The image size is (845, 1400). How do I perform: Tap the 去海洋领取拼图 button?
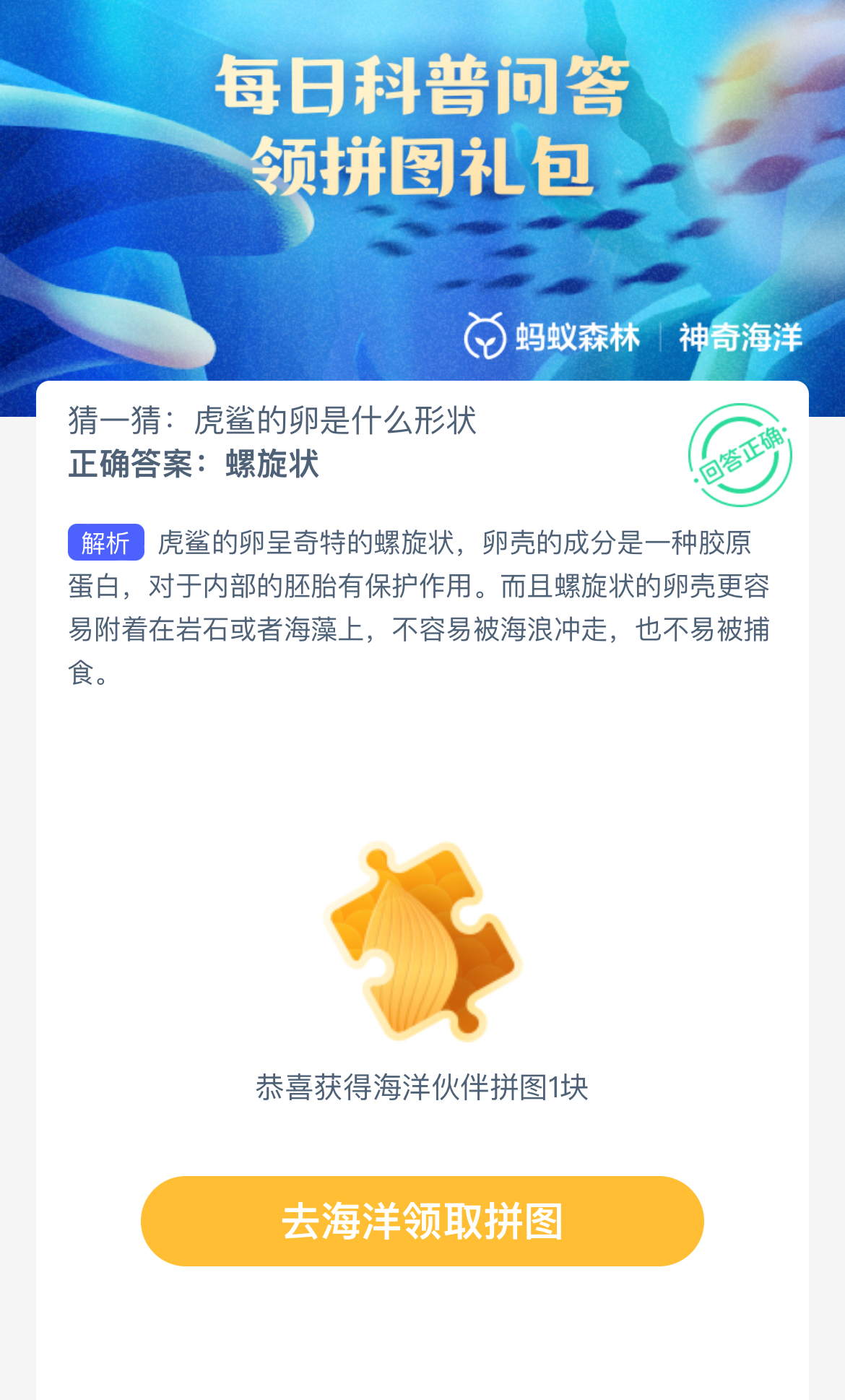point(422,1221)
